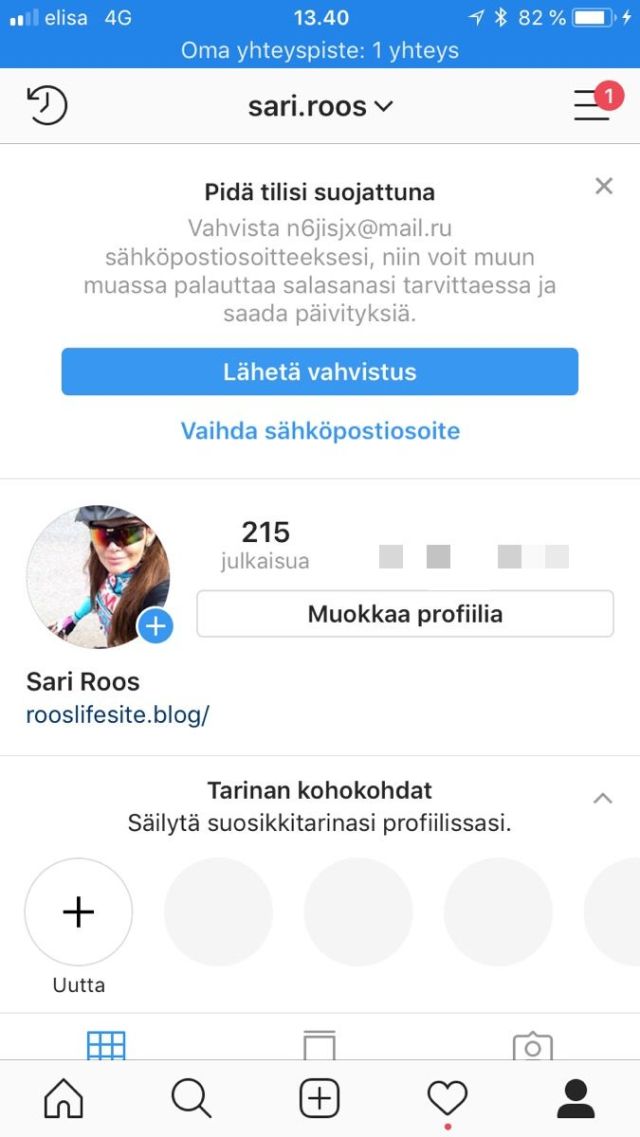Go to the home feed
Screen dimensions: 640x1137
(64, 1099)
